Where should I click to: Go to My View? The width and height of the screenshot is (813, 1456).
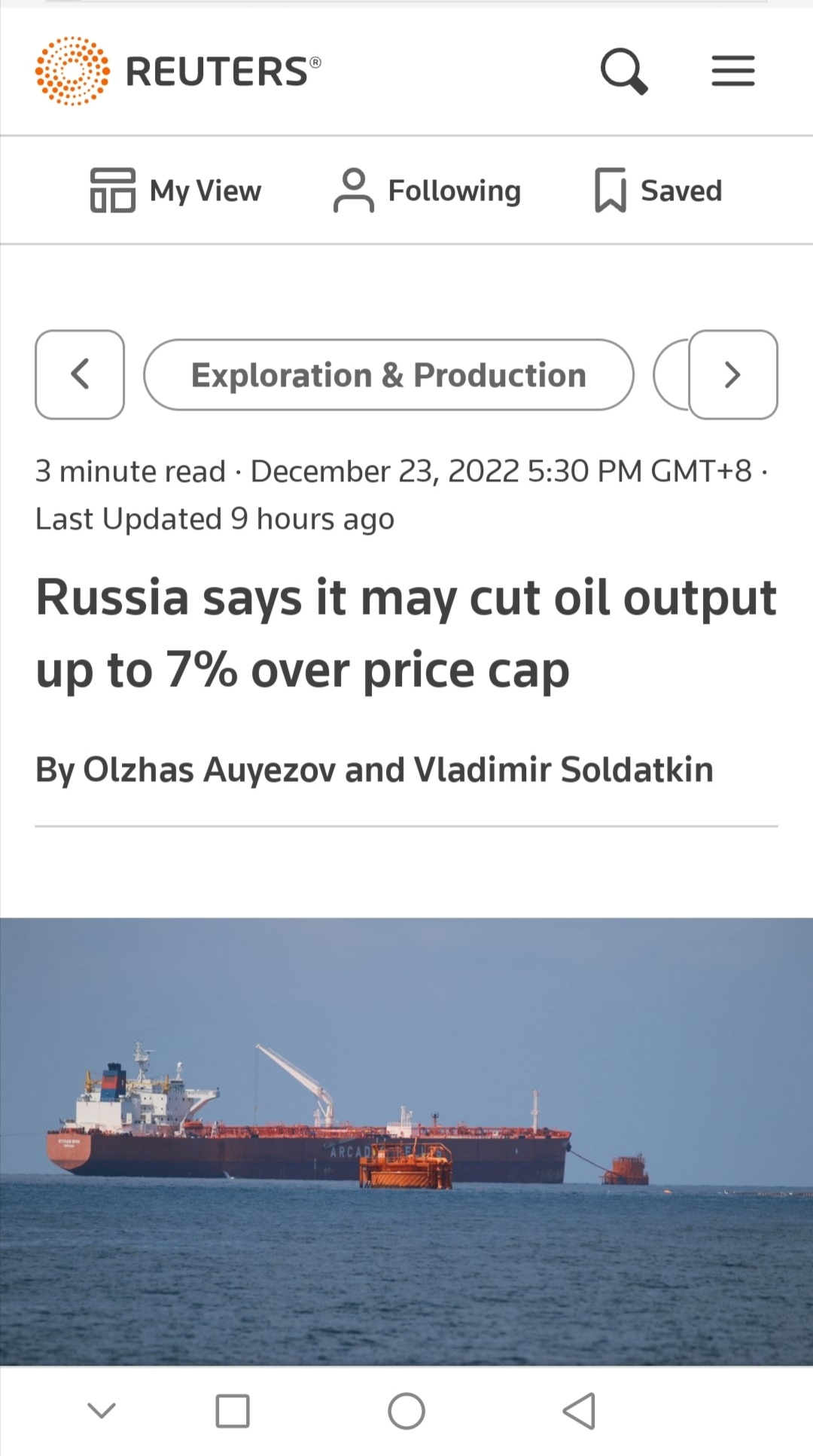point(176,191)
